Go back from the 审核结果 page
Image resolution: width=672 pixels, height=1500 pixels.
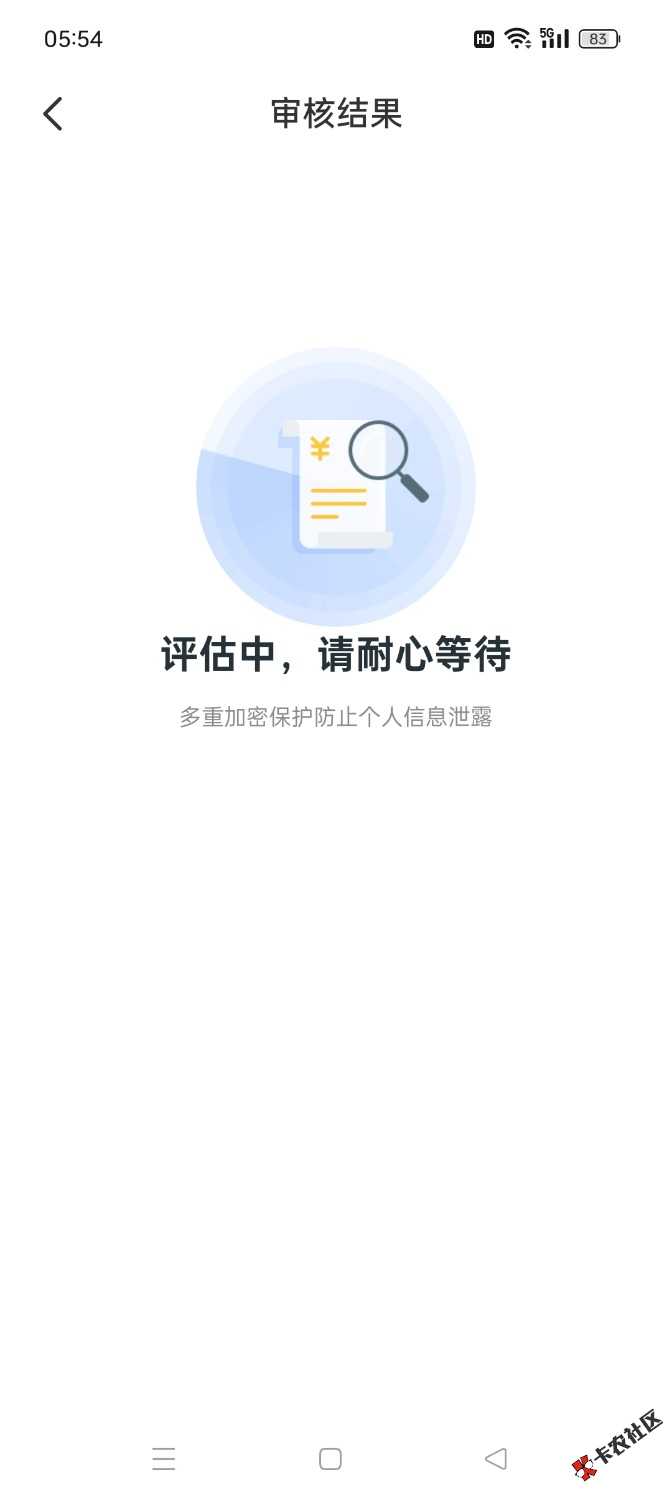point(53,114)
